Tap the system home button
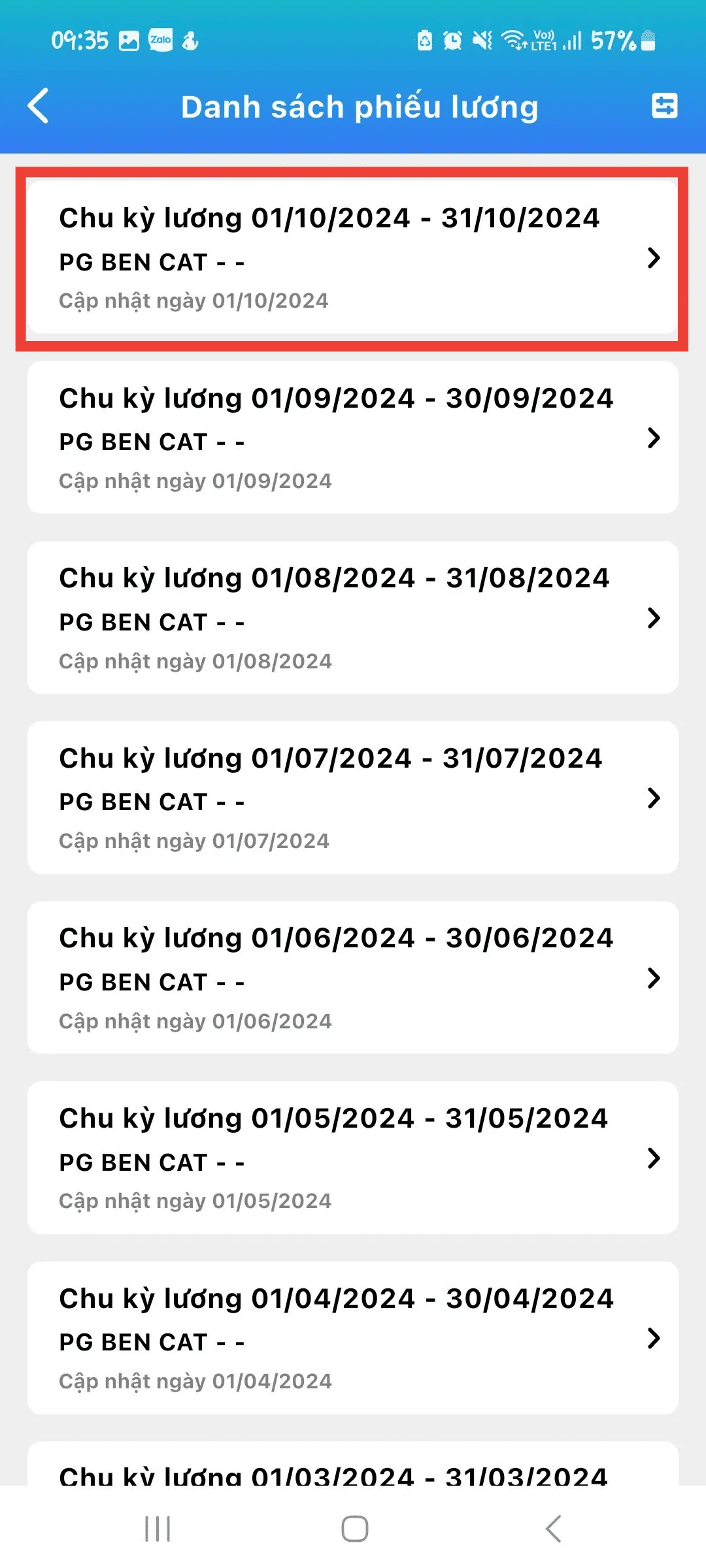This screenshot has width=706, height=1568. (x=354, y=1529)
